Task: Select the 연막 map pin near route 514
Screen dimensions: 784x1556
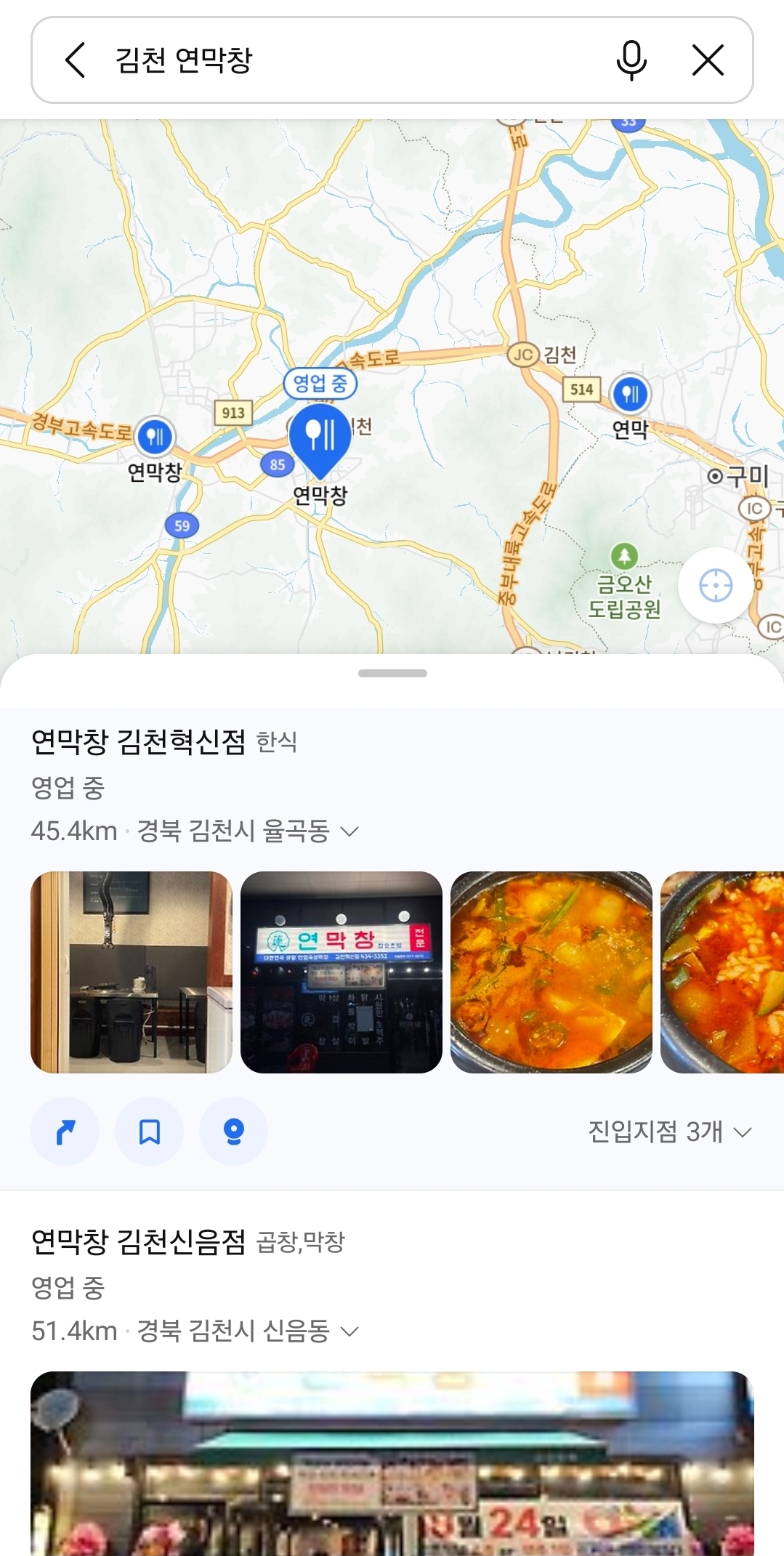Action: click(x=630, y=395)
